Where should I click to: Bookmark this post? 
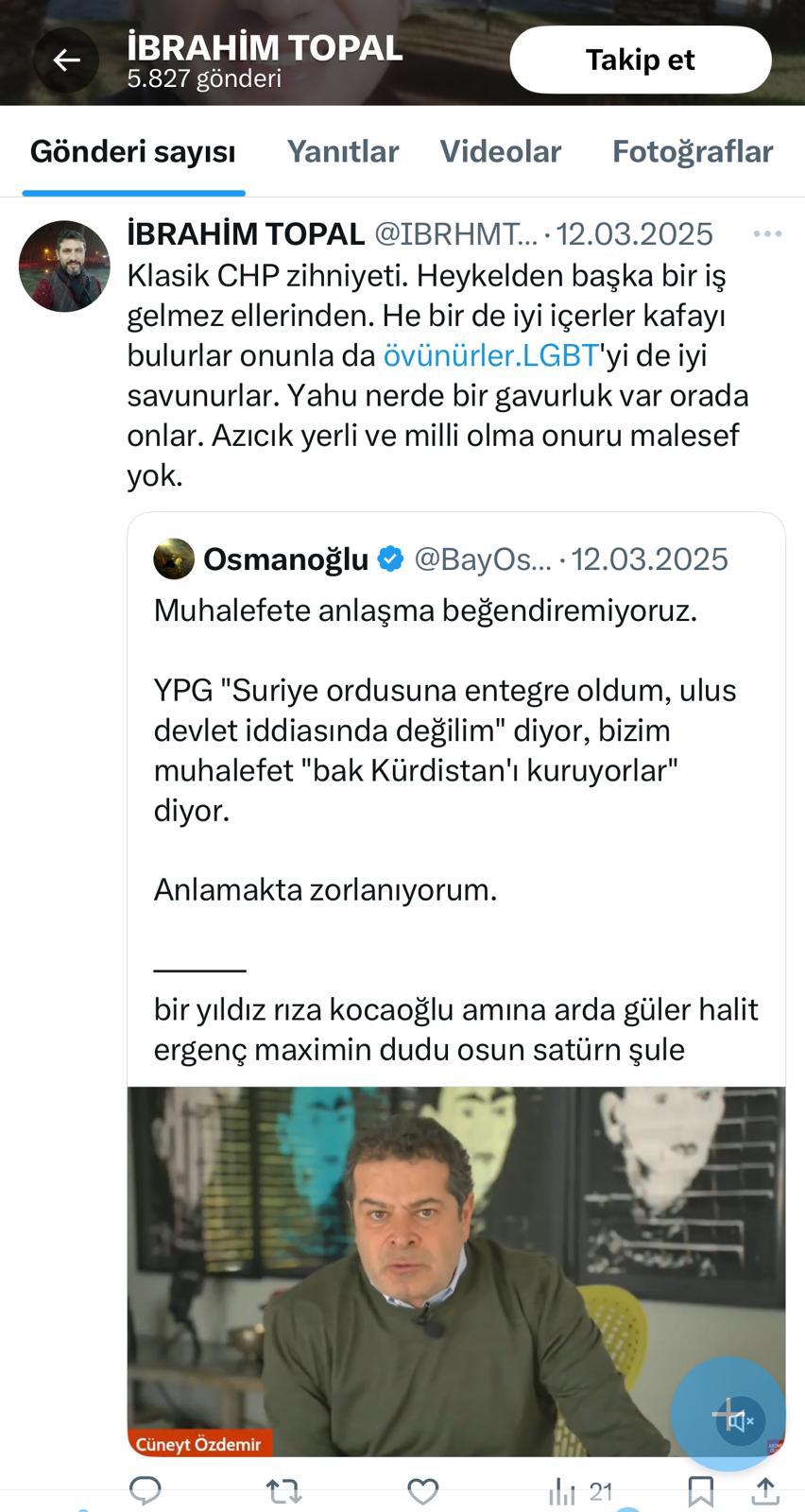point(700,1491)
